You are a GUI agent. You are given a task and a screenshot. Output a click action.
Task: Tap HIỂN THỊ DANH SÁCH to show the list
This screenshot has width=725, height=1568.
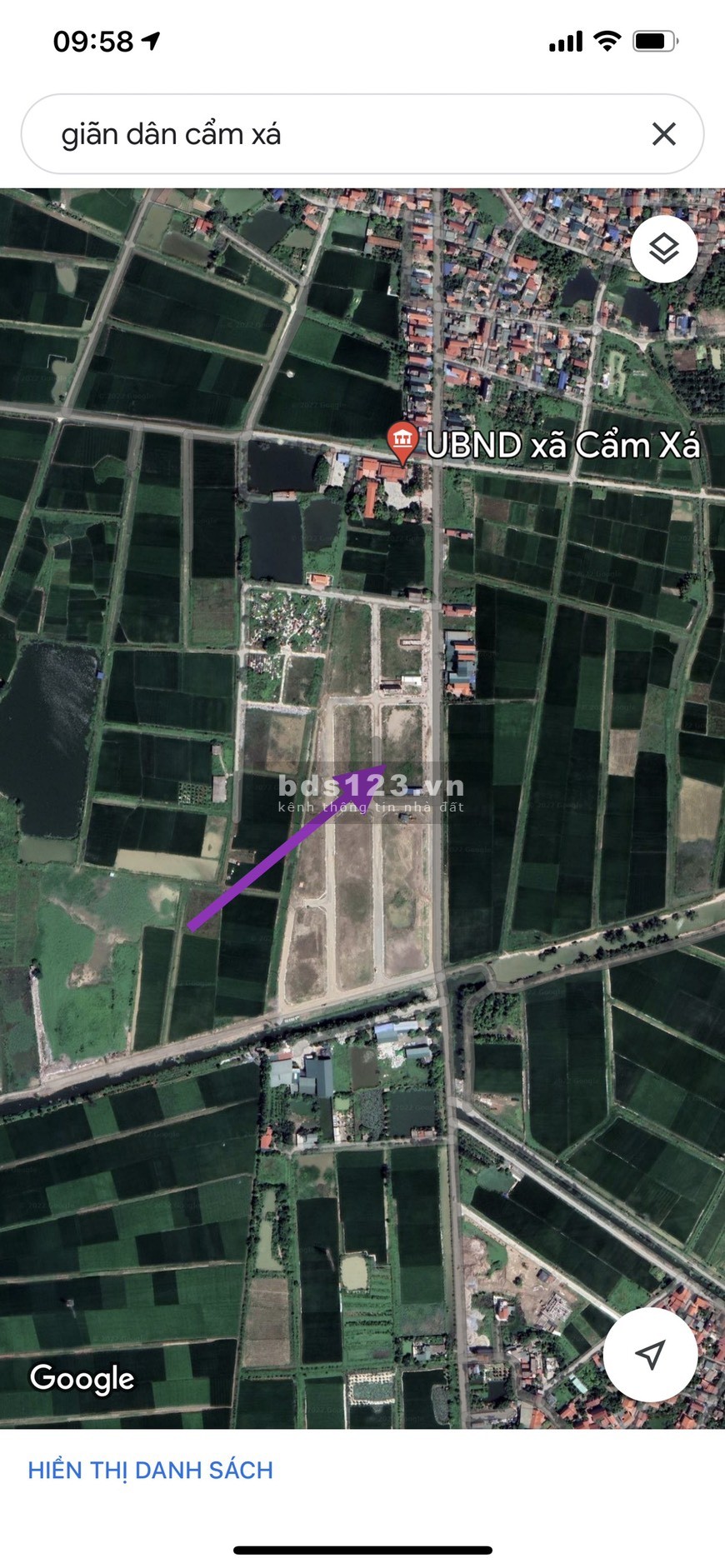[151, 1470]
